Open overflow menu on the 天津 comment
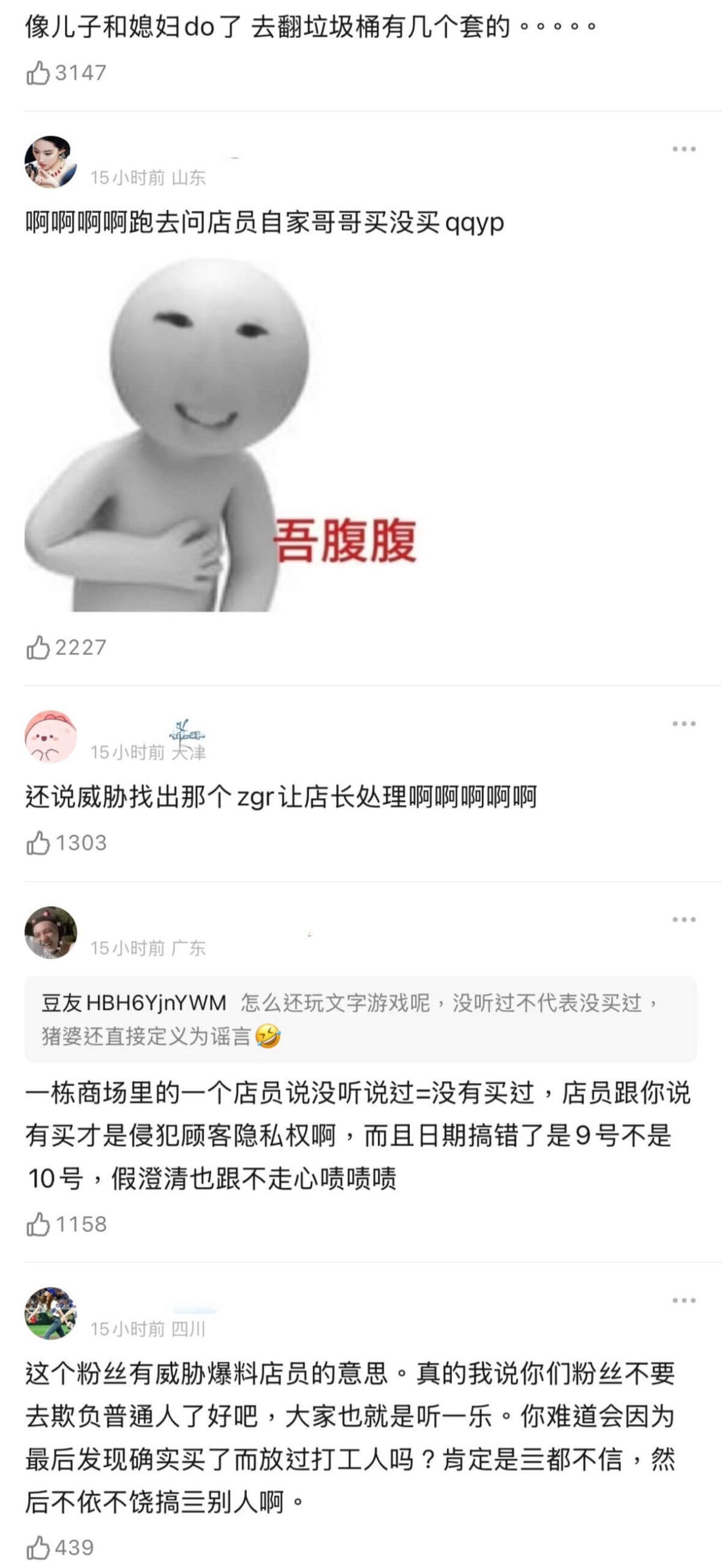The image size is (722, 1568). click(683, 723)
